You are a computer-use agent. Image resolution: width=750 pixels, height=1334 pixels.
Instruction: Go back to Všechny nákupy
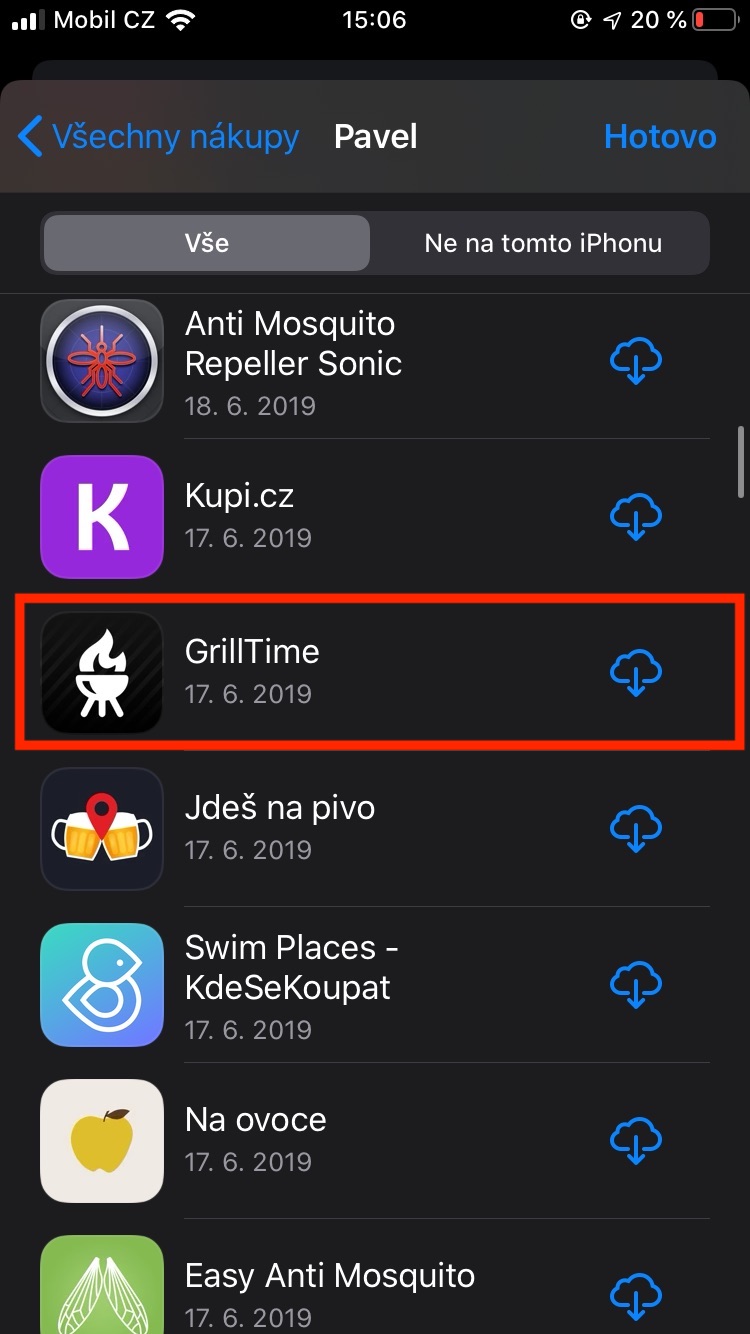click(158, 137)
